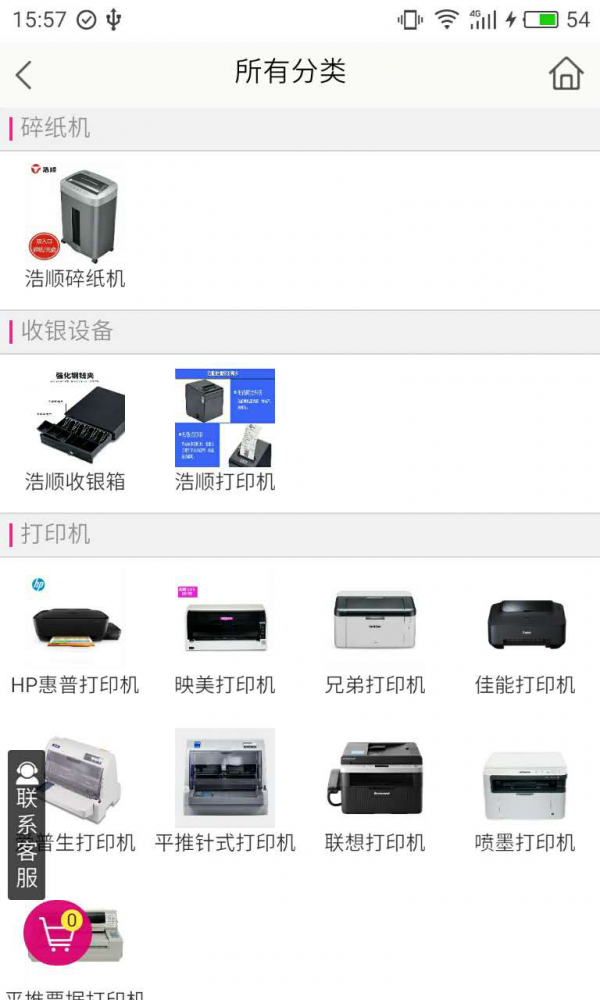The height and width of the screenshot is (1000, 600).
Task: Browse 佳能打印机 category
Action: (525, 634)
